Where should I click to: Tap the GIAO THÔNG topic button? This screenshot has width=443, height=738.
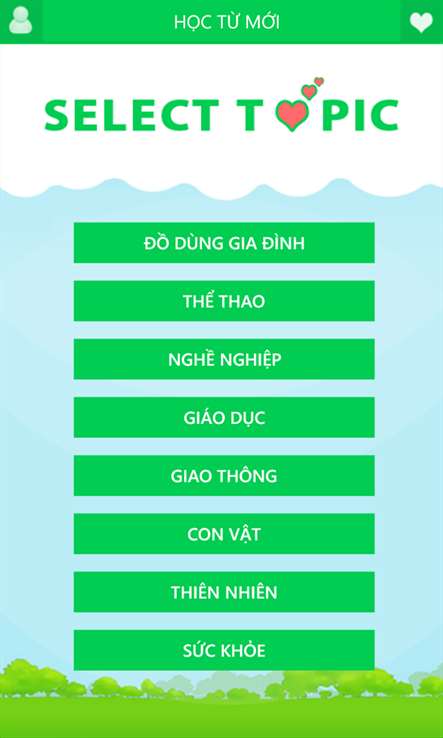coord(224,476)
